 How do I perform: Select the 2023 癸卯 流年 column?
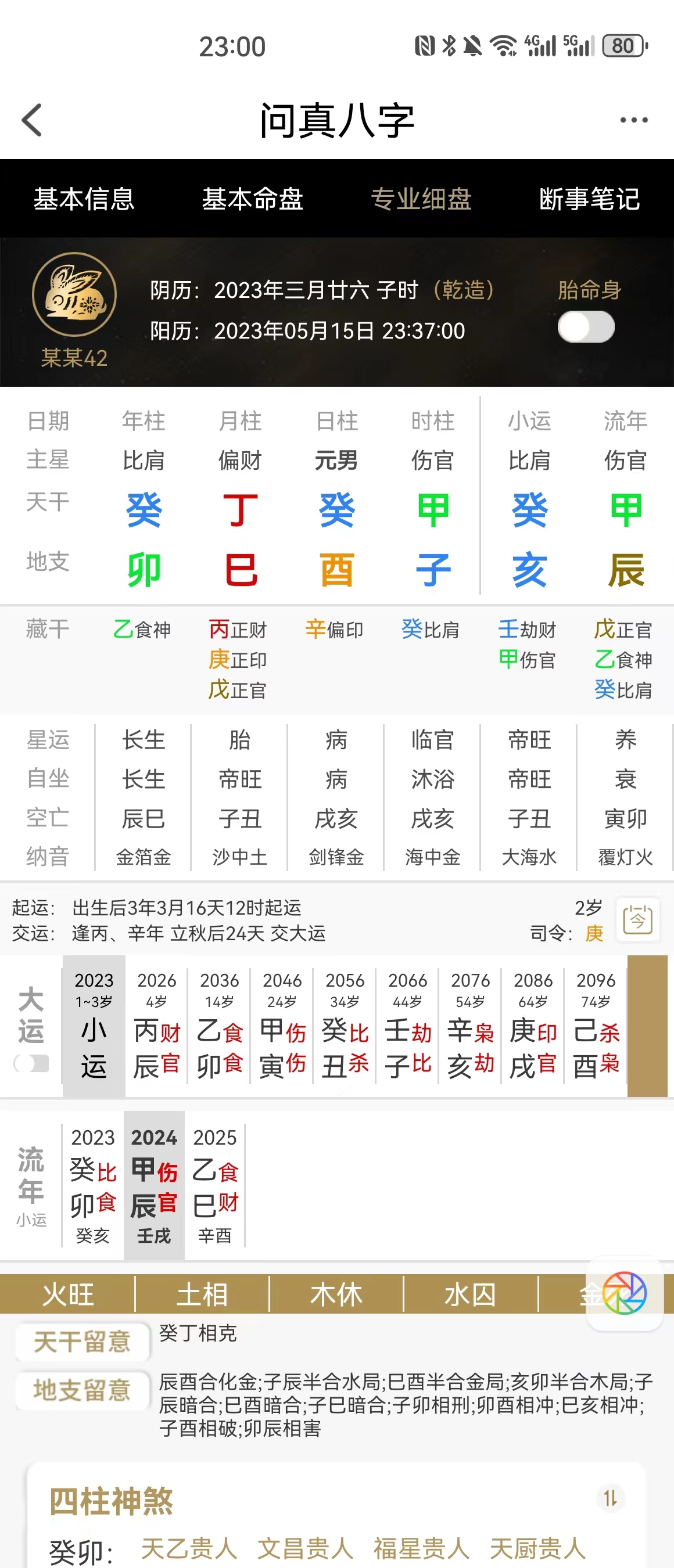point(92,1184)
